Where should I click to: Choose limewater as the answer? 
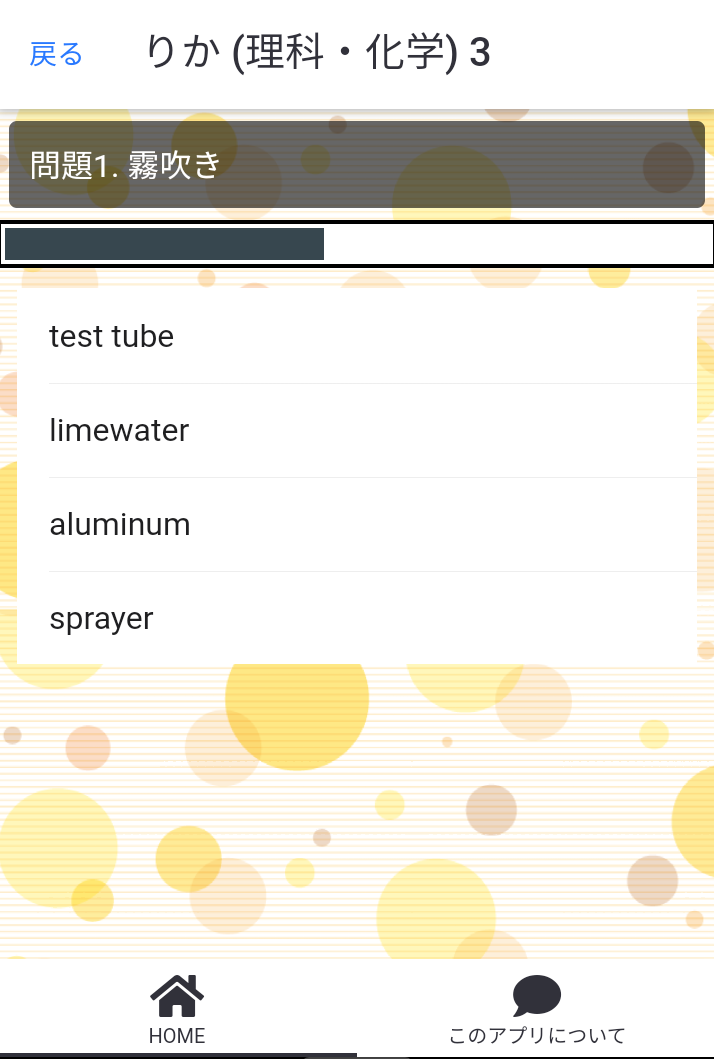coord(357,431)
